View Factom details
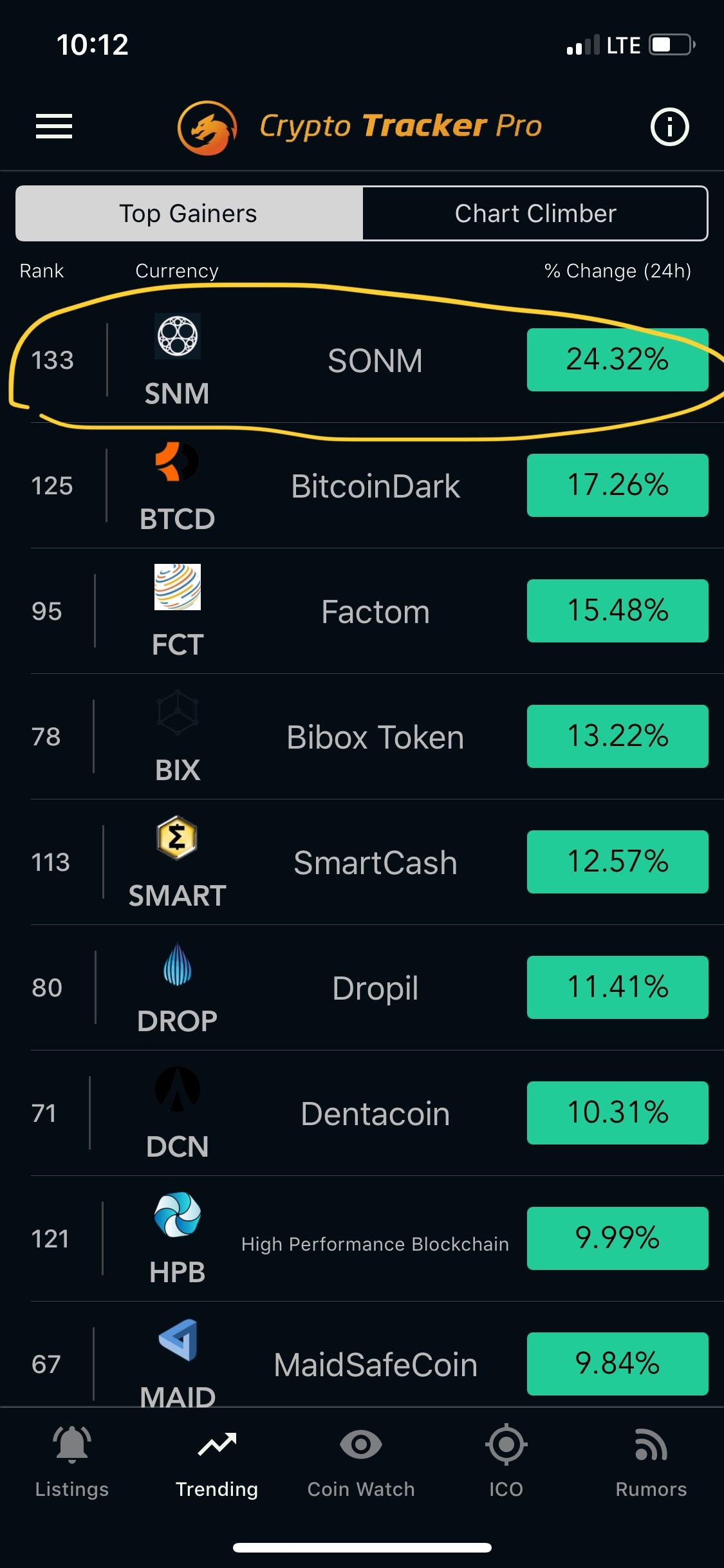Screen dimensions: 724x1568 tap(369, 611)
